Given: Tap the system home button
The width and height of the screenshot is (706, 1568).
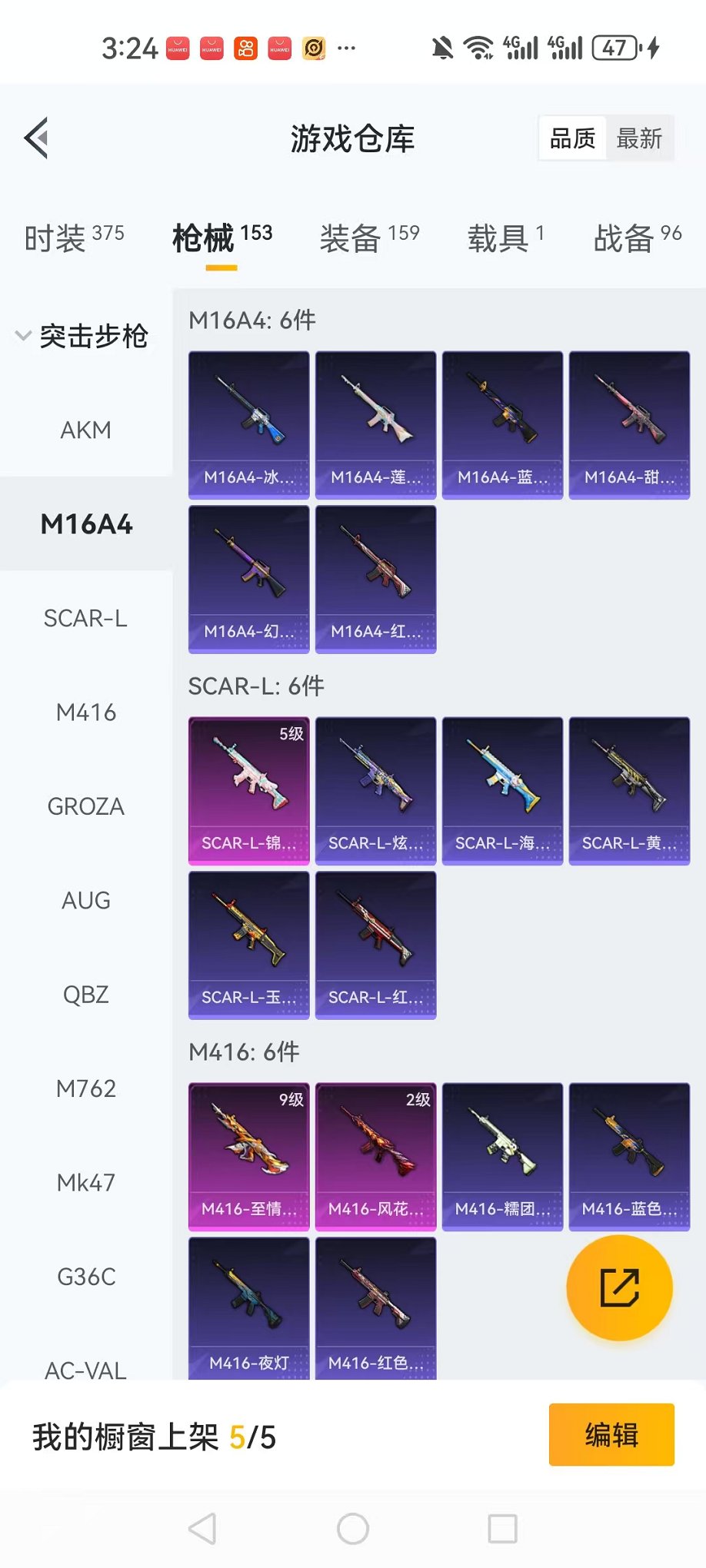Looking at the screenshot, I should (x=353, y=1529).
